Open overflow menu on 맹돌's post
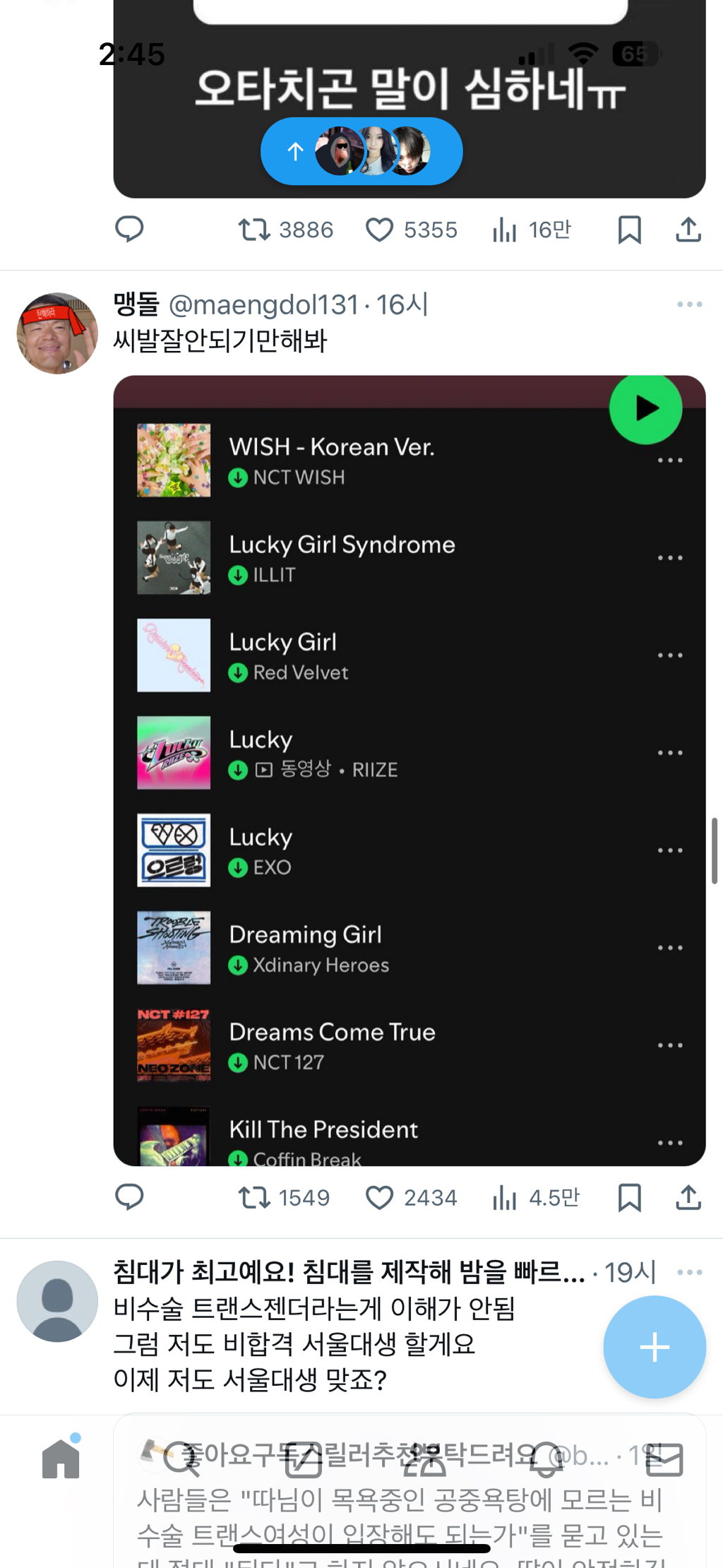Viewport: 723px width, 1568px height. [689, 304]
